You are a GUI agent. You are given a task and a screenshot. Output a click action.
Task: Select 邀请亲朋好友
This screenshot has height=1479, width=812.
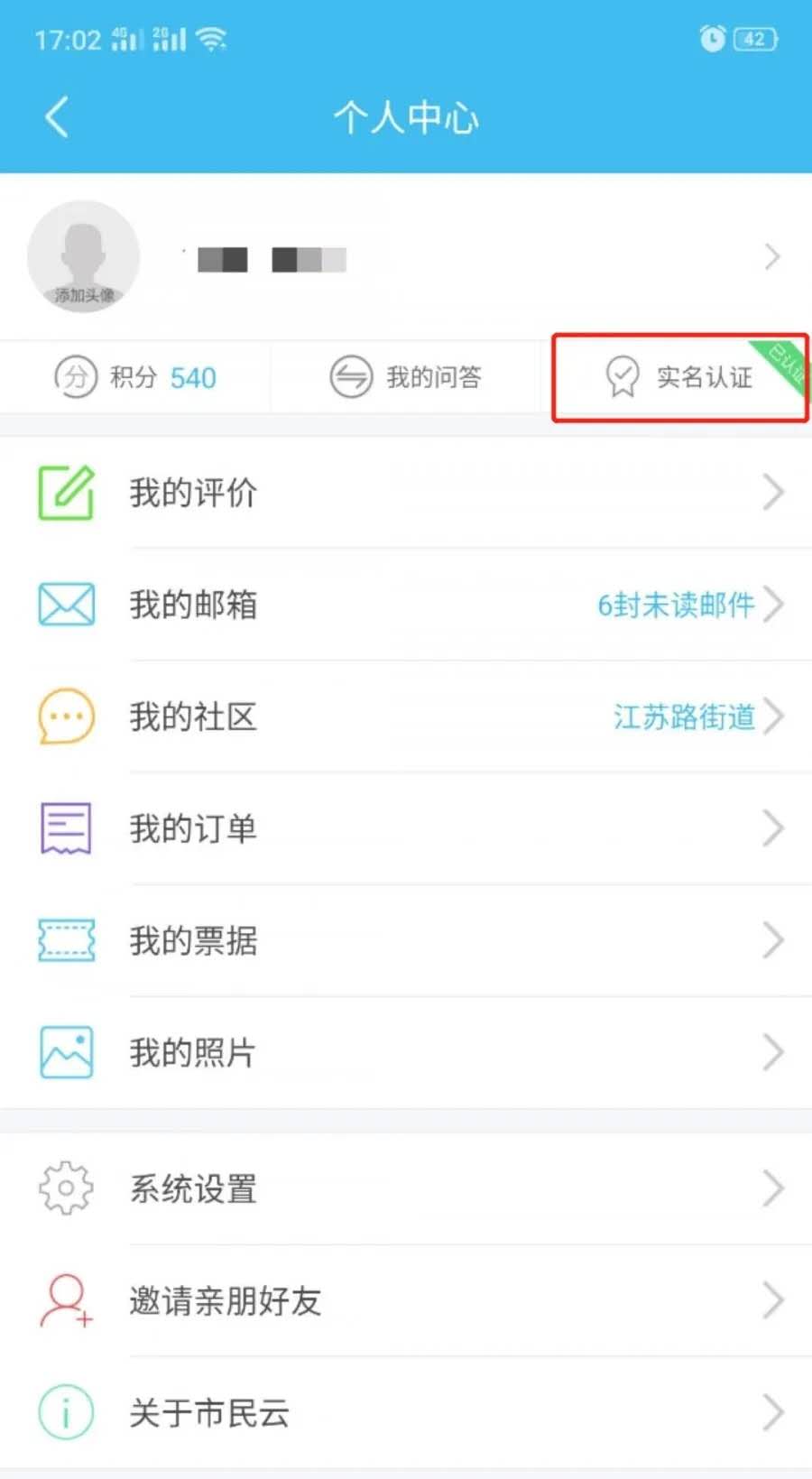(x=406, y=1300)
